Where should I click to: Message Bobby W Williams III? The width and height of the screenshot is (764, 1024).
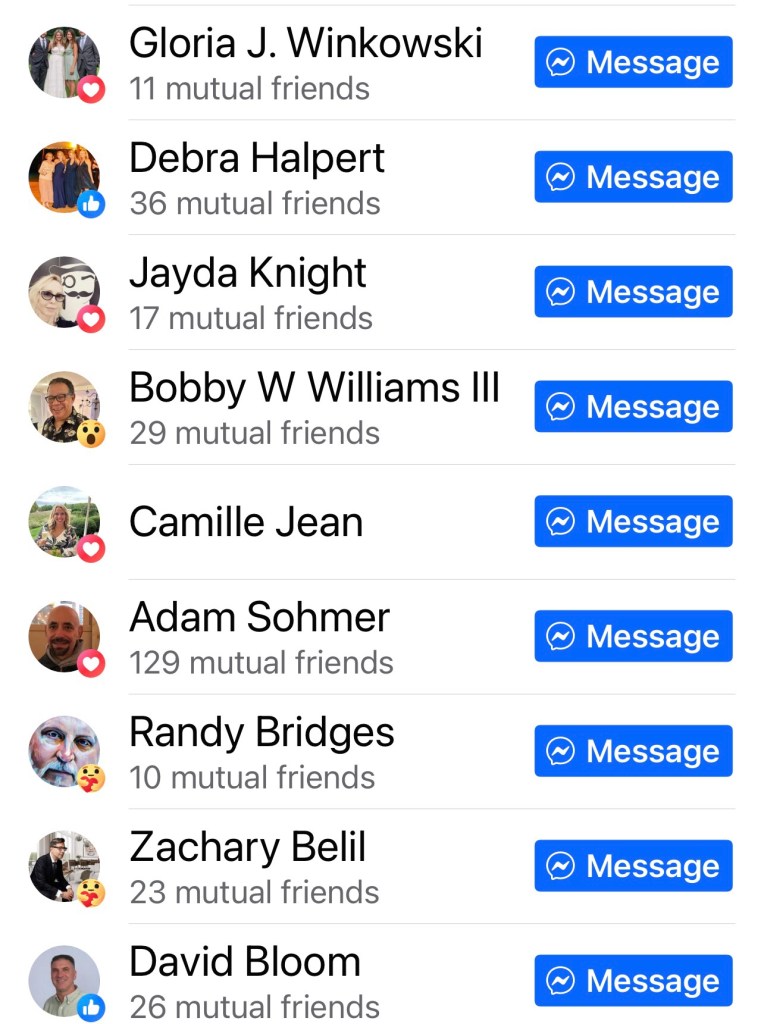pos(633,407)
